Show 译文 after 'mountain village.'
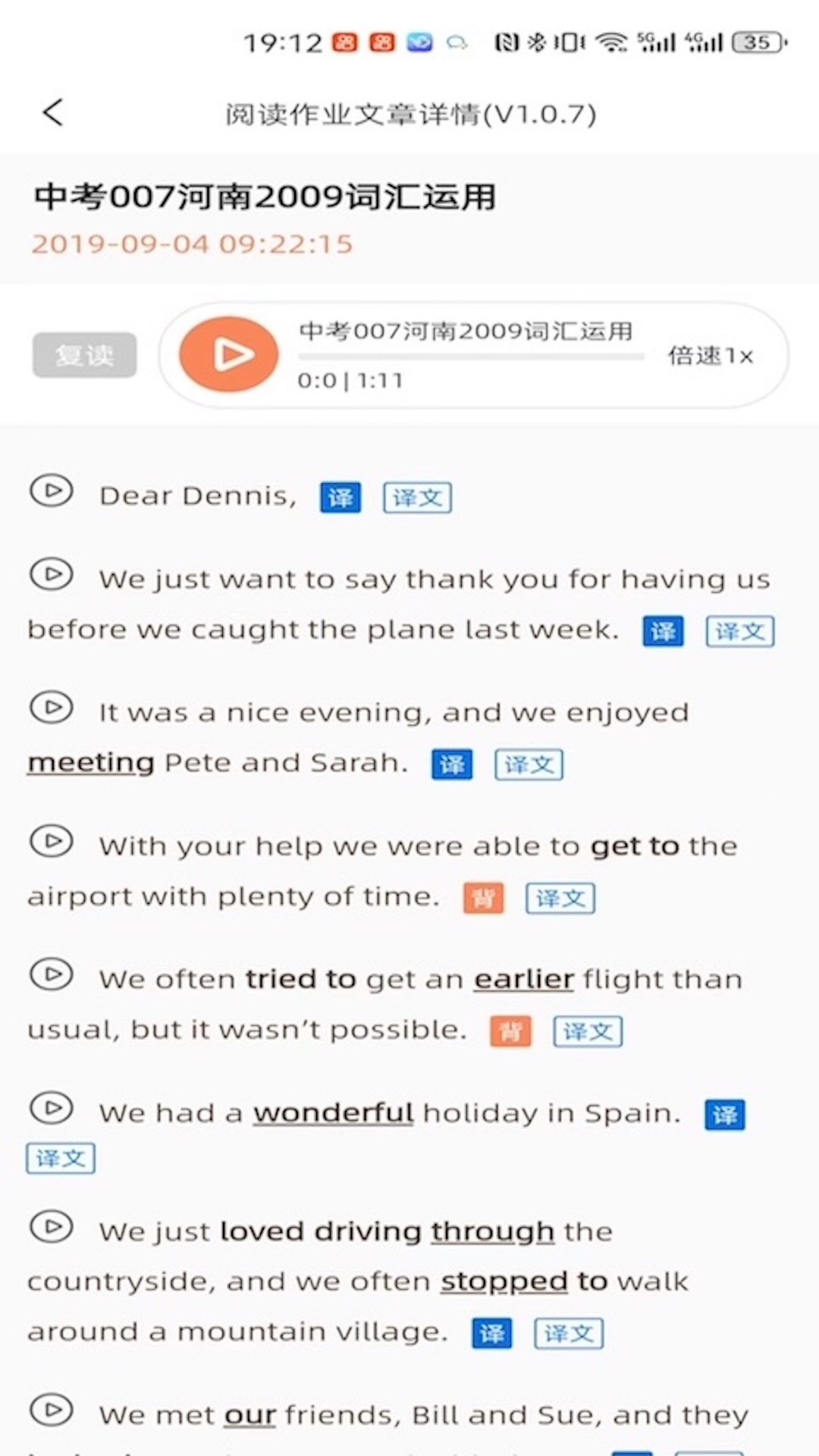This screenshot has height=1456, width=819. (569, 1333)
